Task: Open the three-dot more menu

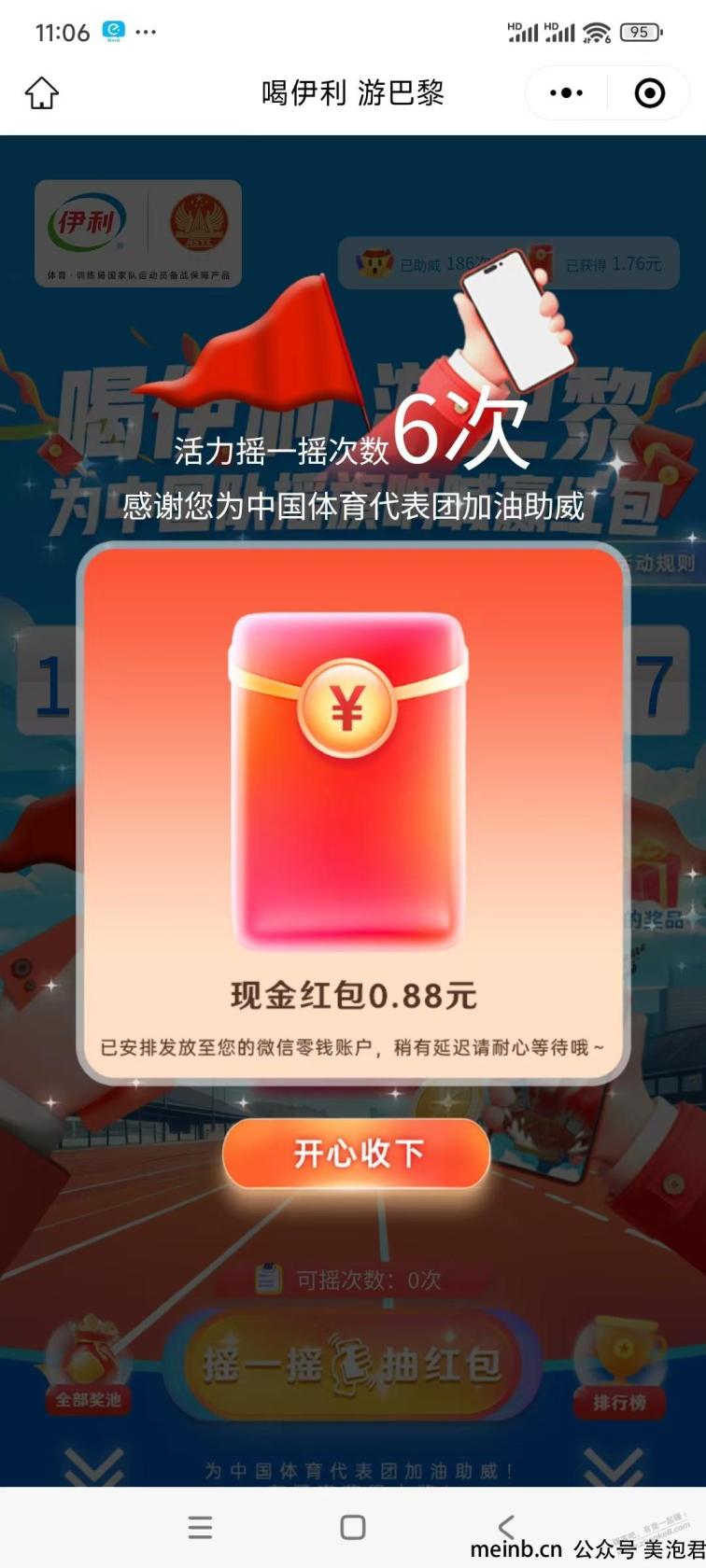Action: tap(566, 93)
